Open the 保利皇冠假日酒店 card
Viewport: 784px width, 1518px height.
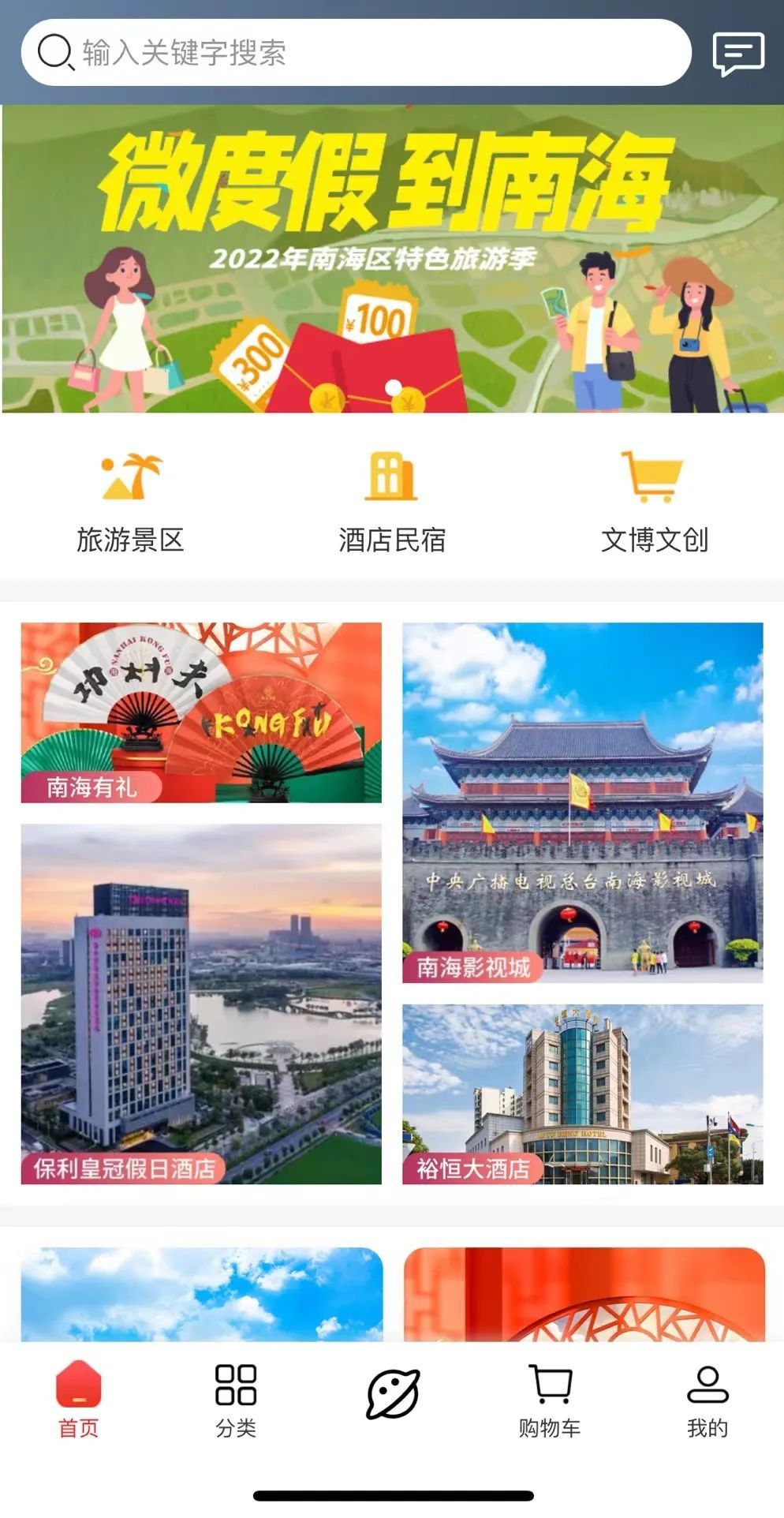201,1004
